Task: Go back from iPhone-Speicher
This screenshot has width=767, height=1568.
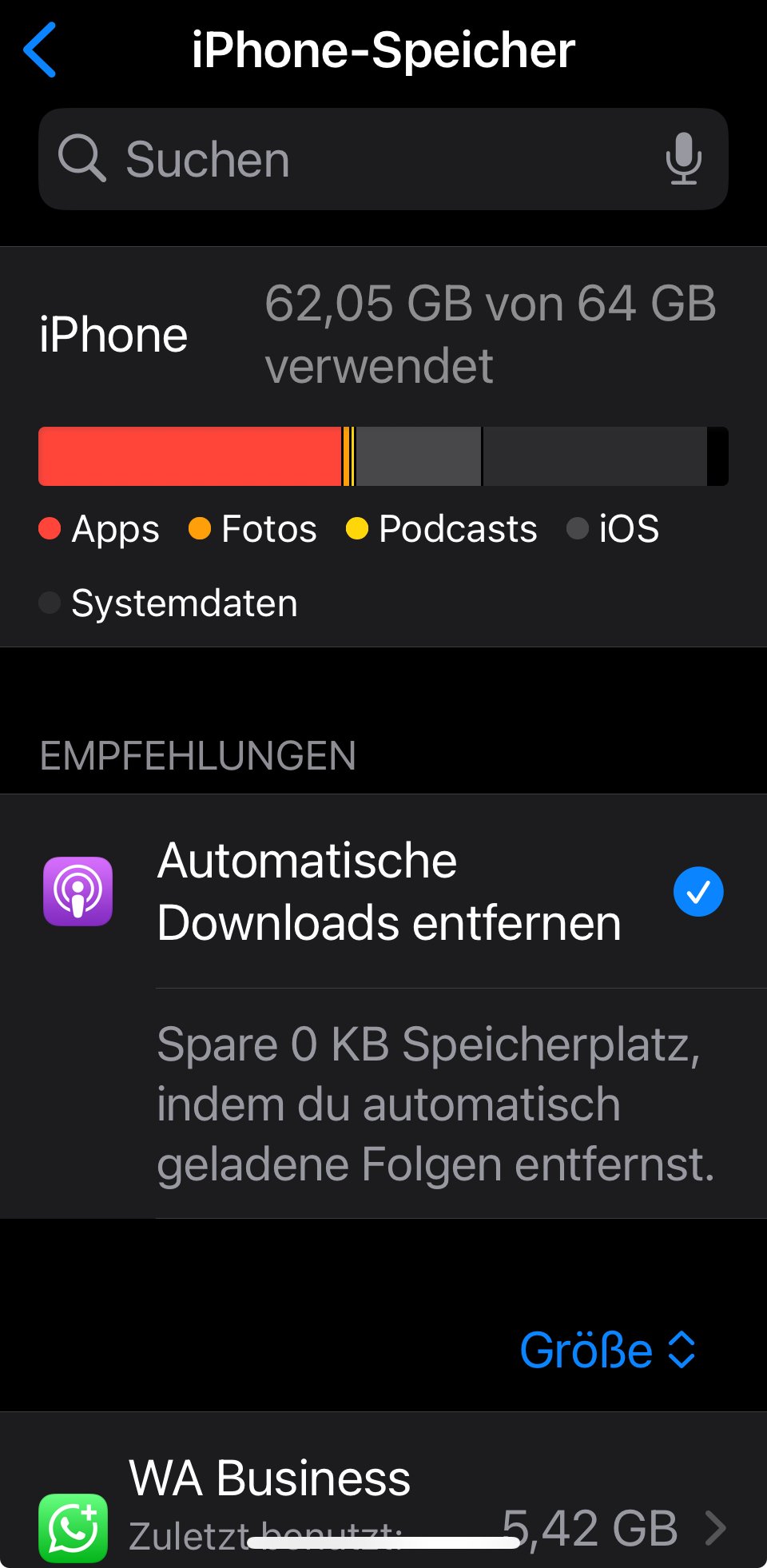Action: tap(40, 50)
